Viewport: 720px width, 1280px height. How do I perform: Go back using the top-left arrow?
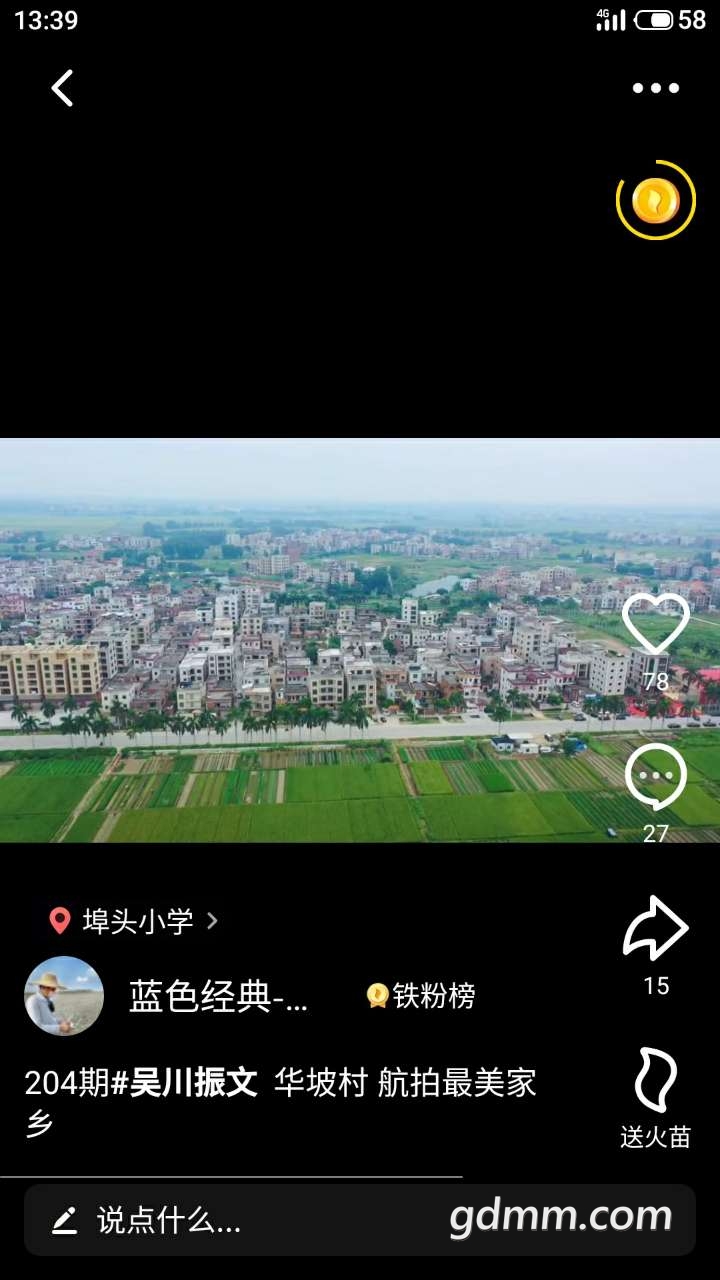point(62,88)
